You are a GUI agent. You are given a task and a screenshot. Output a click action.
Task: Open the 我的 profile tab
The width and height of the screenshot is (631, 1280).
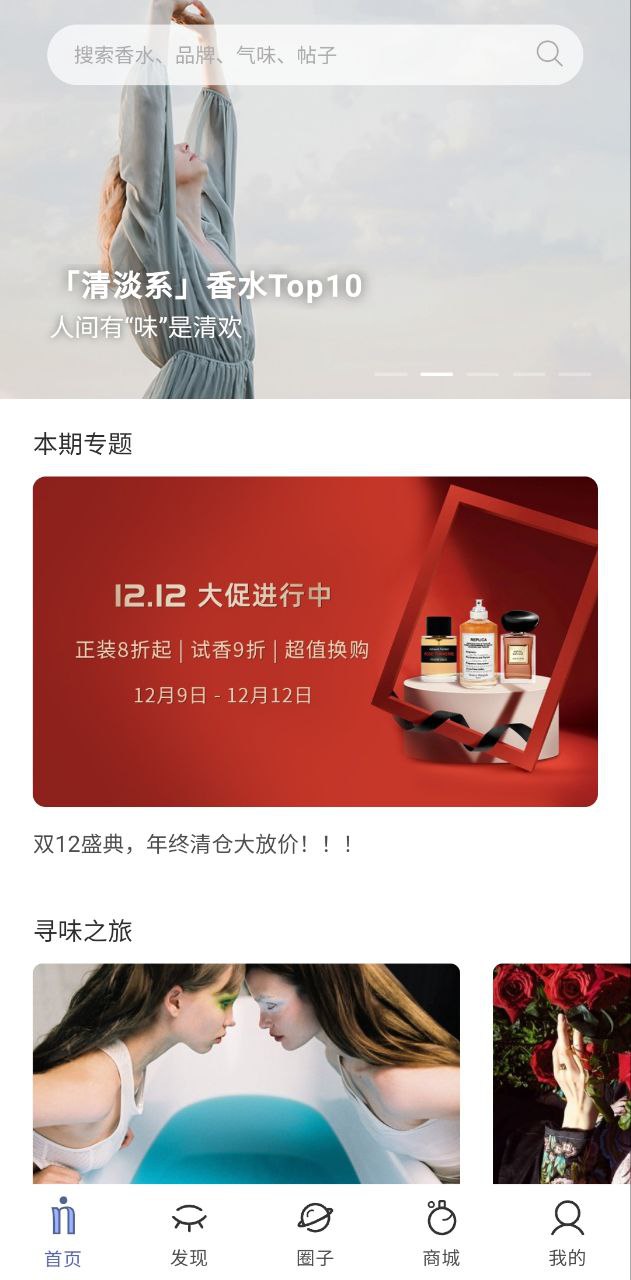click(x=567, y=1233)
